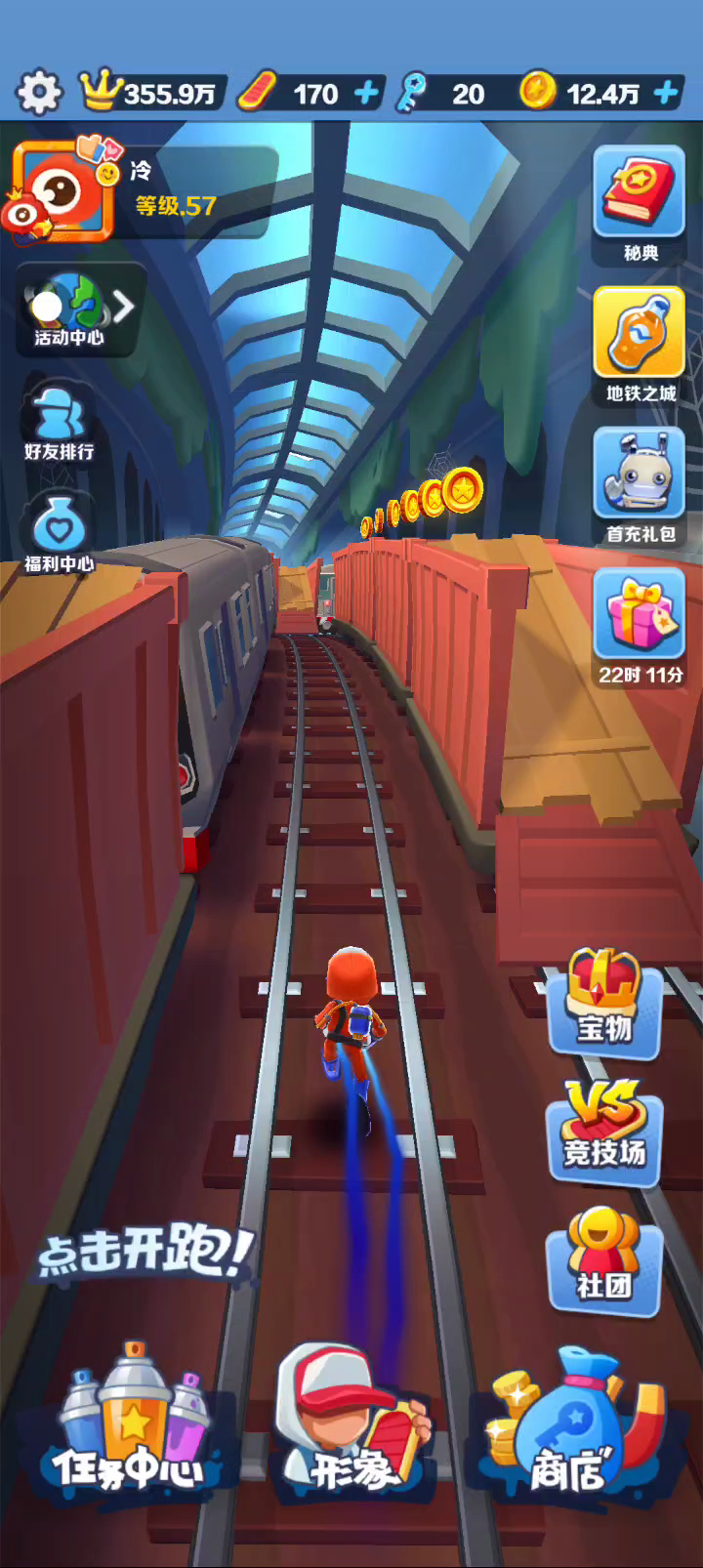Enter 地铁之城 subway city
This screenshot has height=1568, width=703.
coord(640,344)
